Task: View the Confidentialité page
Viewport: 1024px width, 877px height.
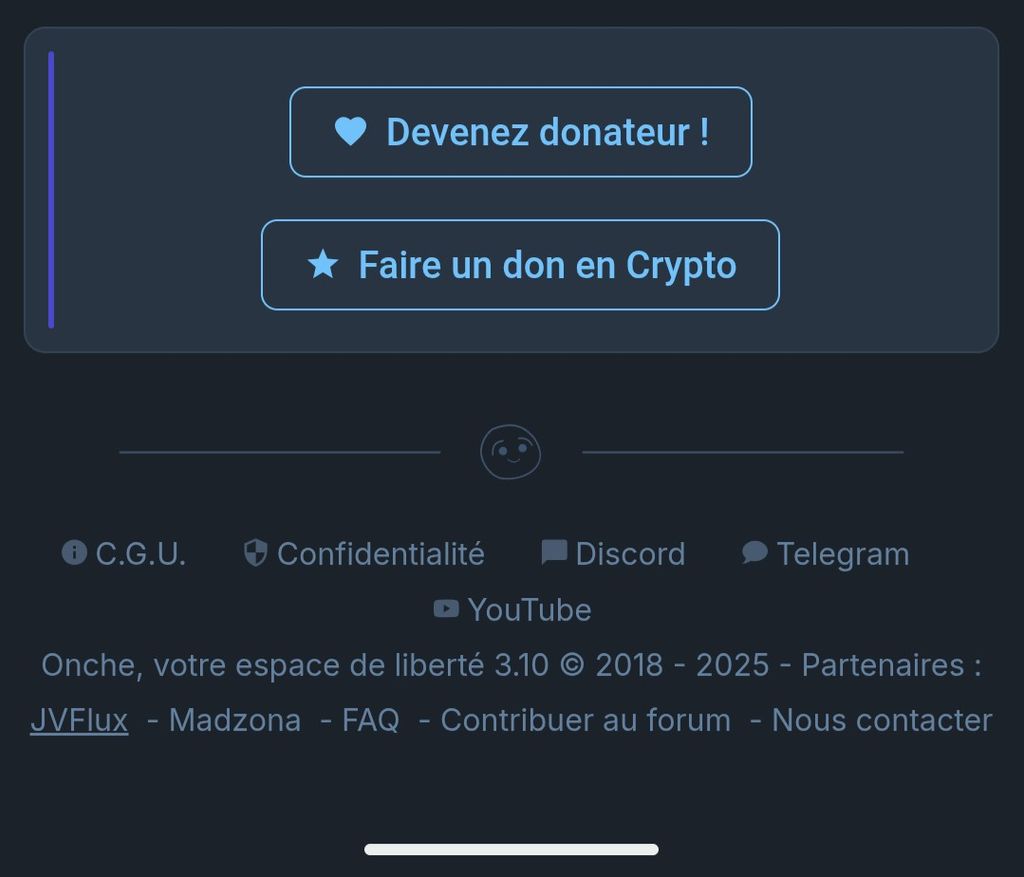Action: (365, 554)
